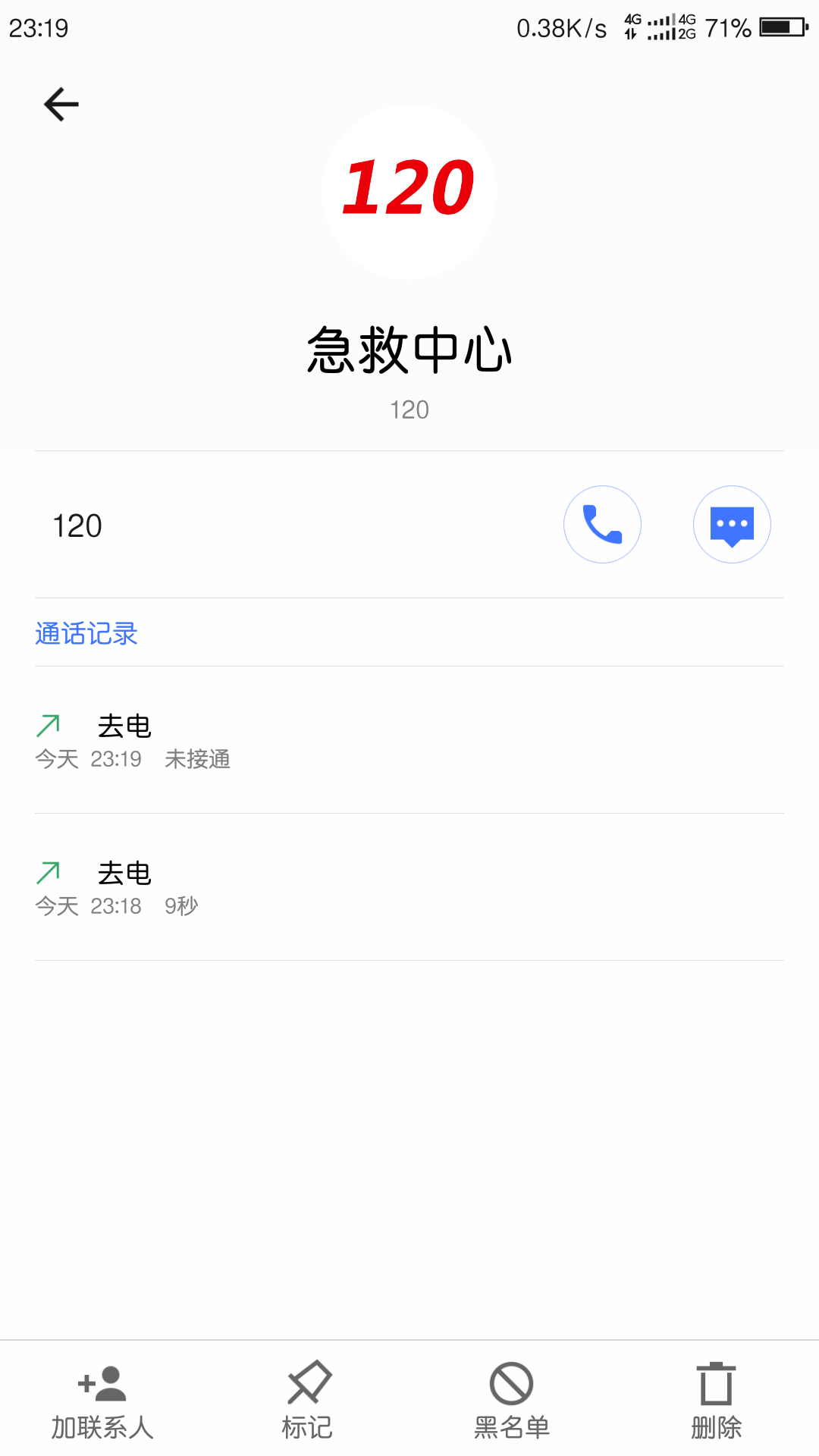Select the 未接通 call record
819x1456 pixels.
(x=303, y=739)
